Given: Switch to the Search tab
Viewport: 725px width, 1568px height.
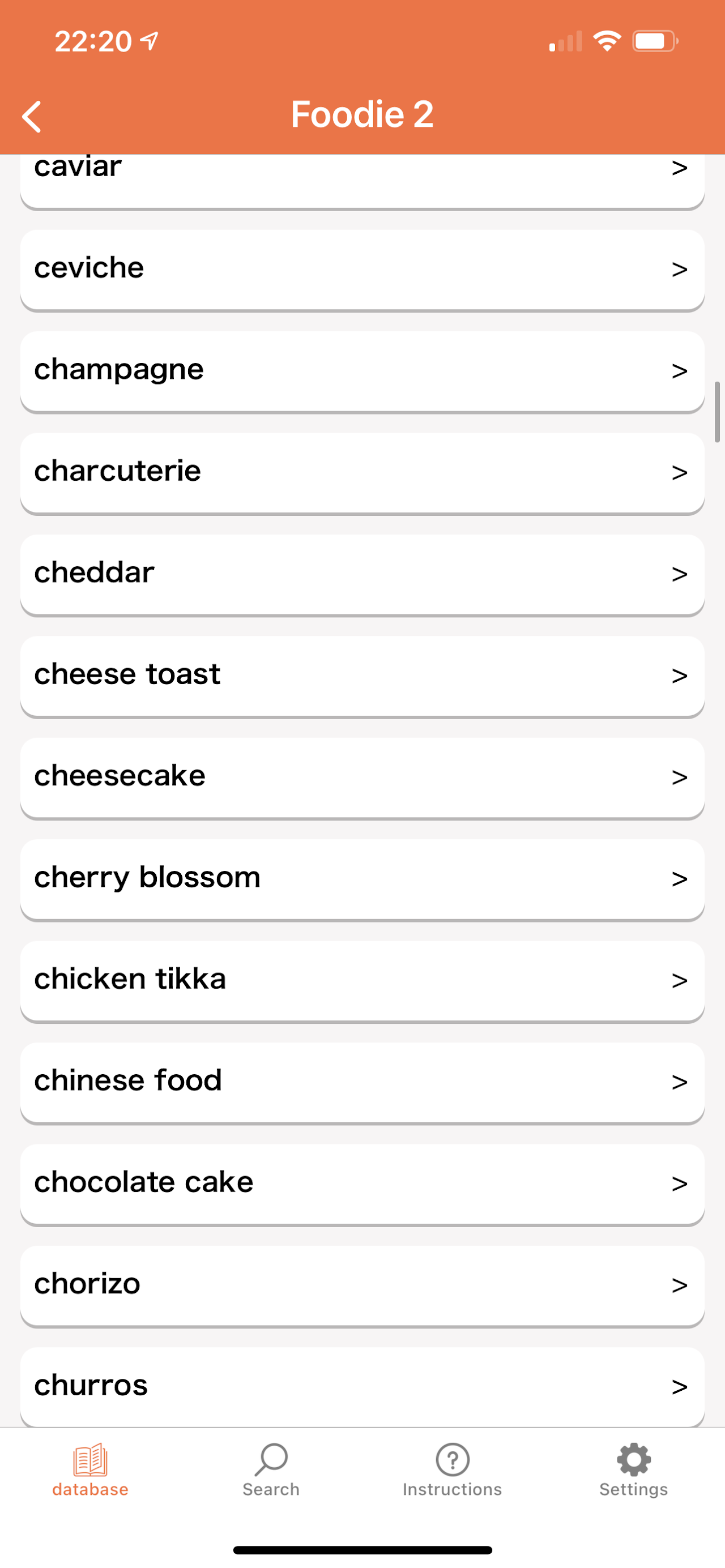Looking at the screenshot, I should pyautogui.click(x=271, y=1470).
